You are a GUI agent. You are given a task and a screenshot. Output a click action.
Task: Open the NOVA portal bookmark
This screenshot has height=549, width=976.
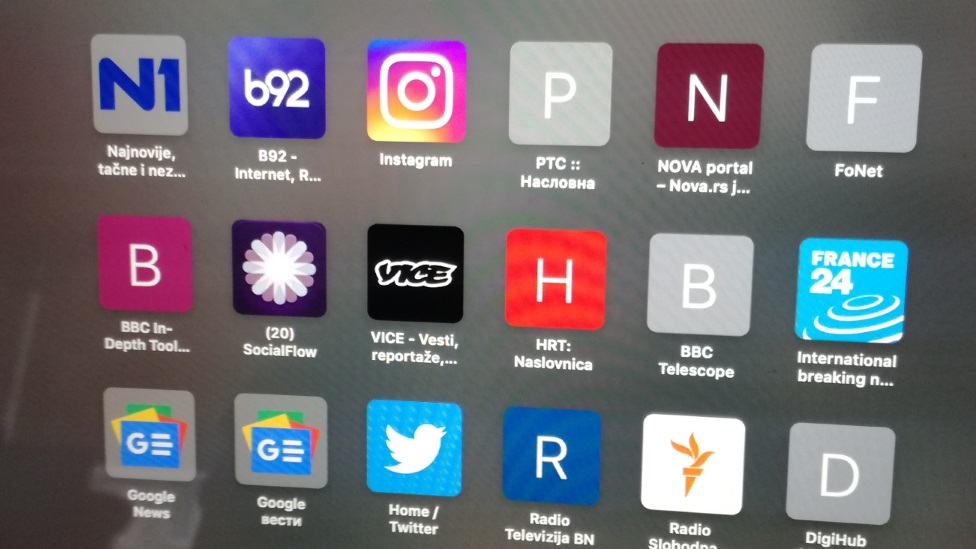click(708, 96)
